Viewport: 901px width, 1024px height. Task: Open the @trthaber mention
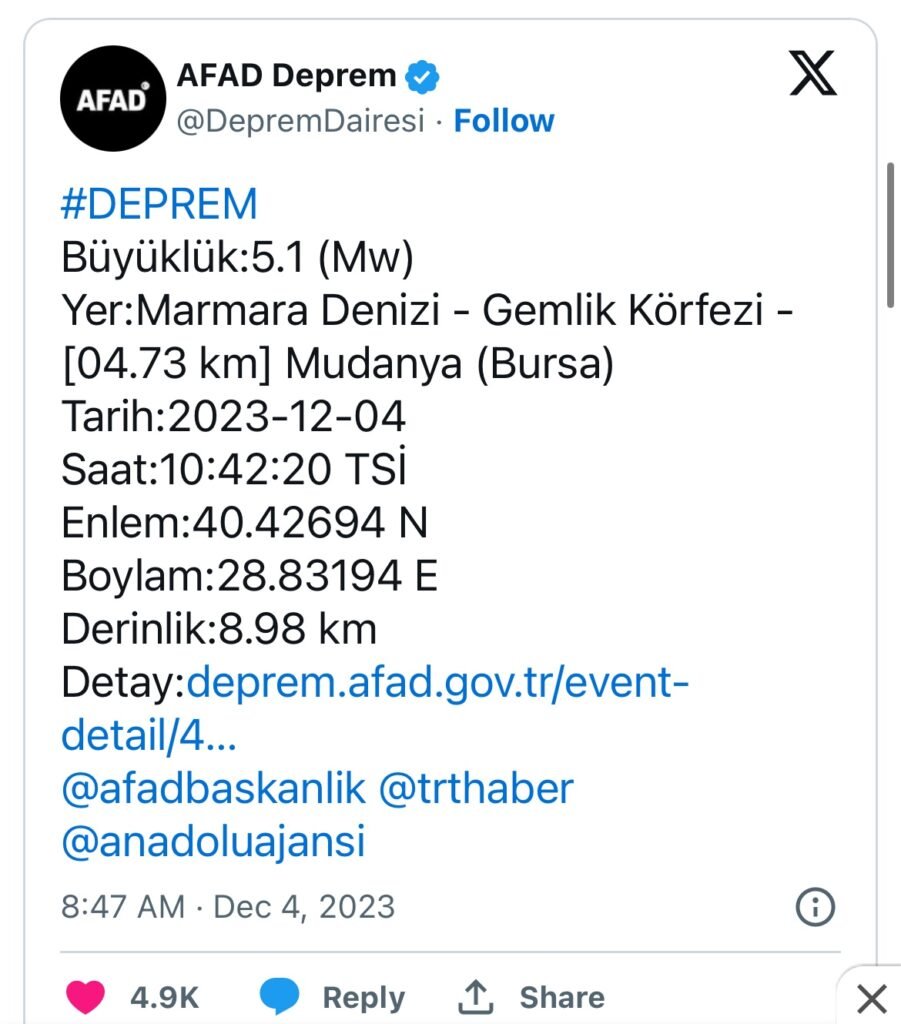(x=476, y=788)
